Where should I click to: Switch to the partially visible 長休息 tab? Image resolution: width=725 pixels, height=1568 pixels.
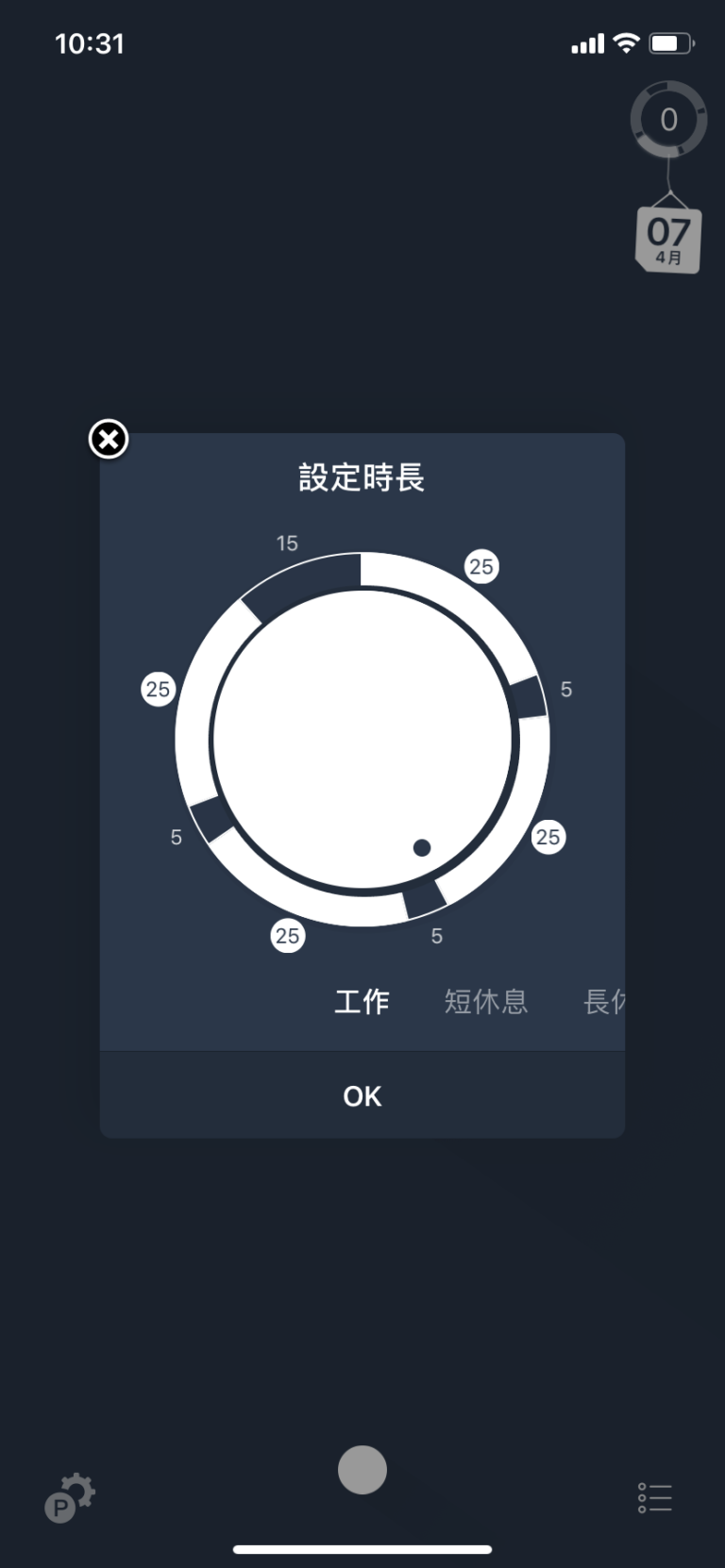(604, 1001)
